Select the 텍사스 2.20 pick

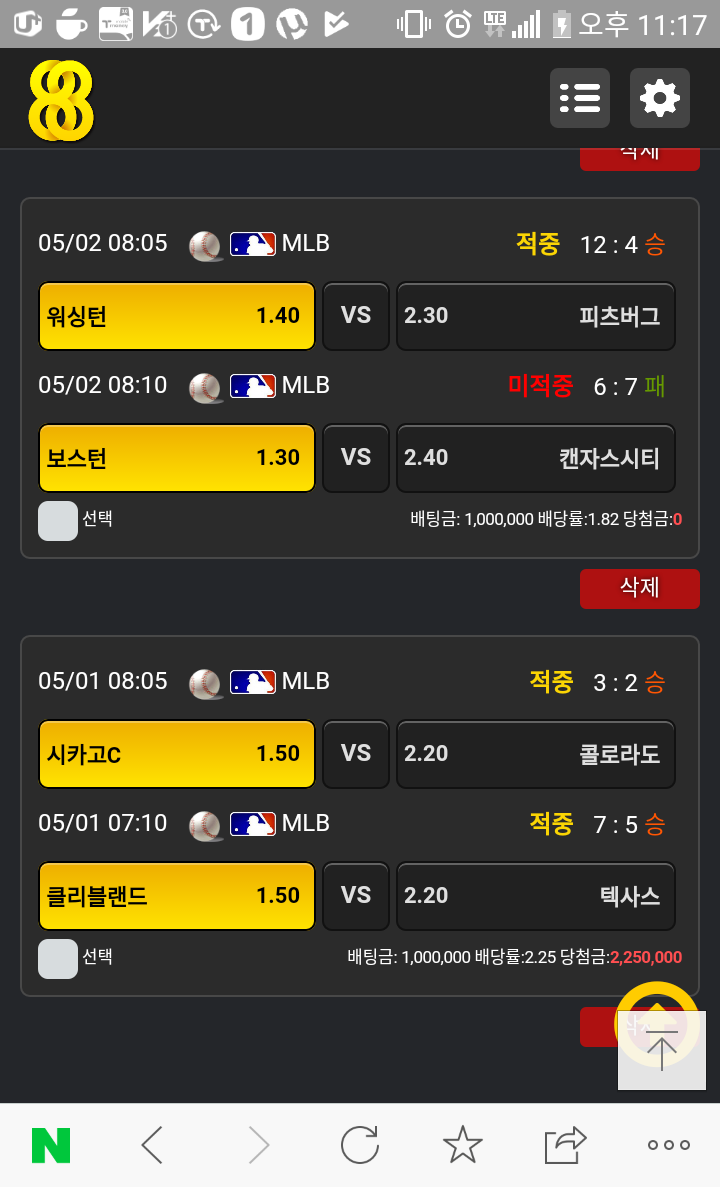536,896
